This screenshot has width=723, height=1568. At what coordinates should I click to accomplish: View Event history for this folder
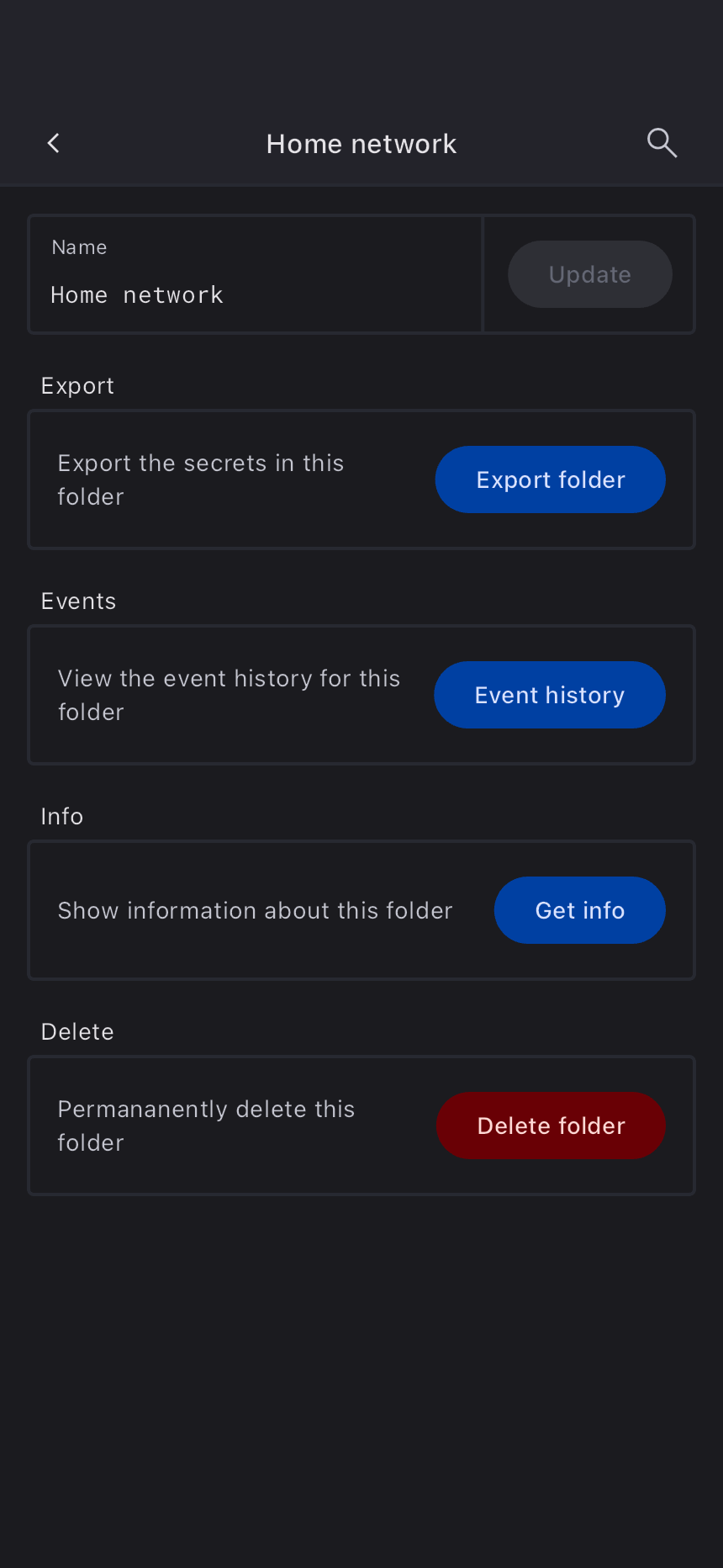[549, 695]
